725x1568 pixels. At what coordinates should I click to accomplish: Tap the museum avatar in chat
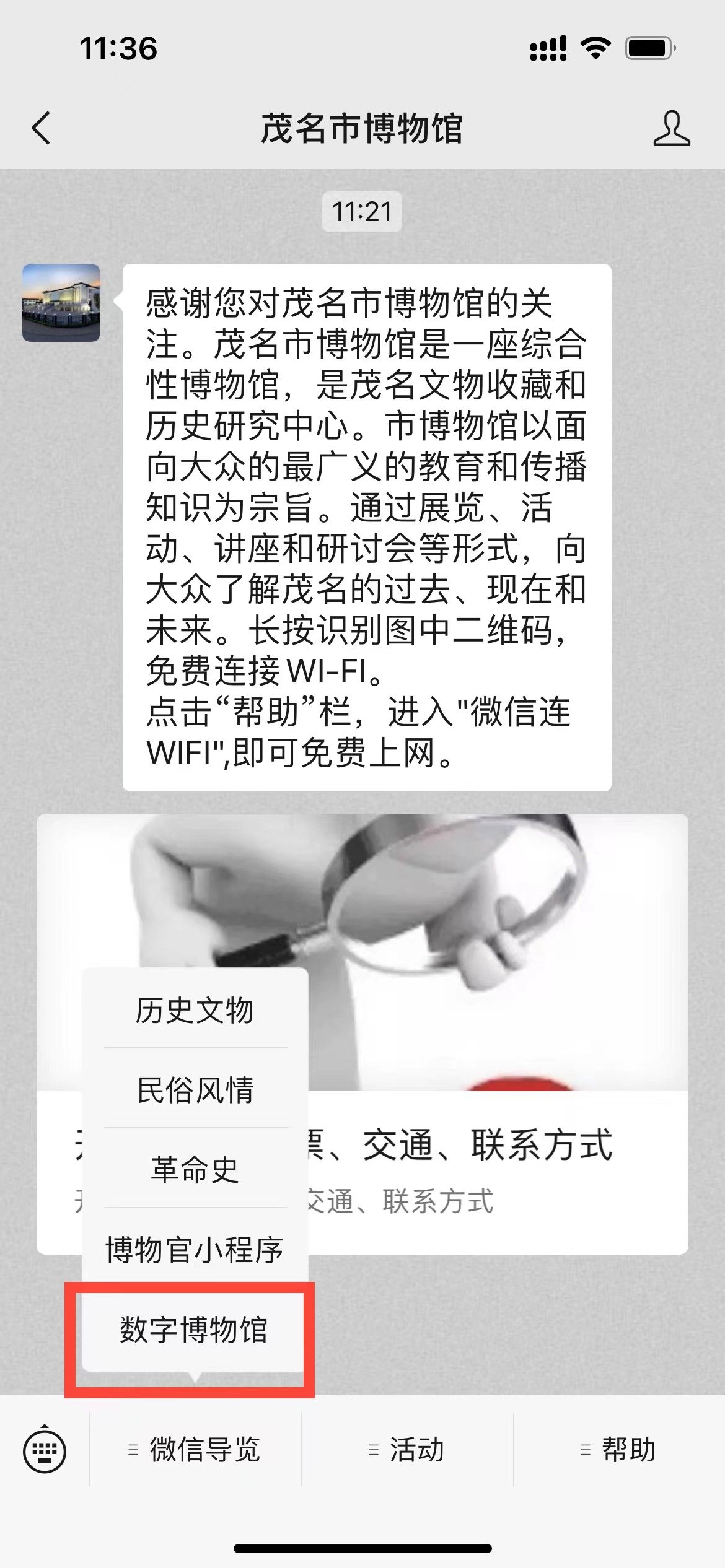[x=61, y=303]
